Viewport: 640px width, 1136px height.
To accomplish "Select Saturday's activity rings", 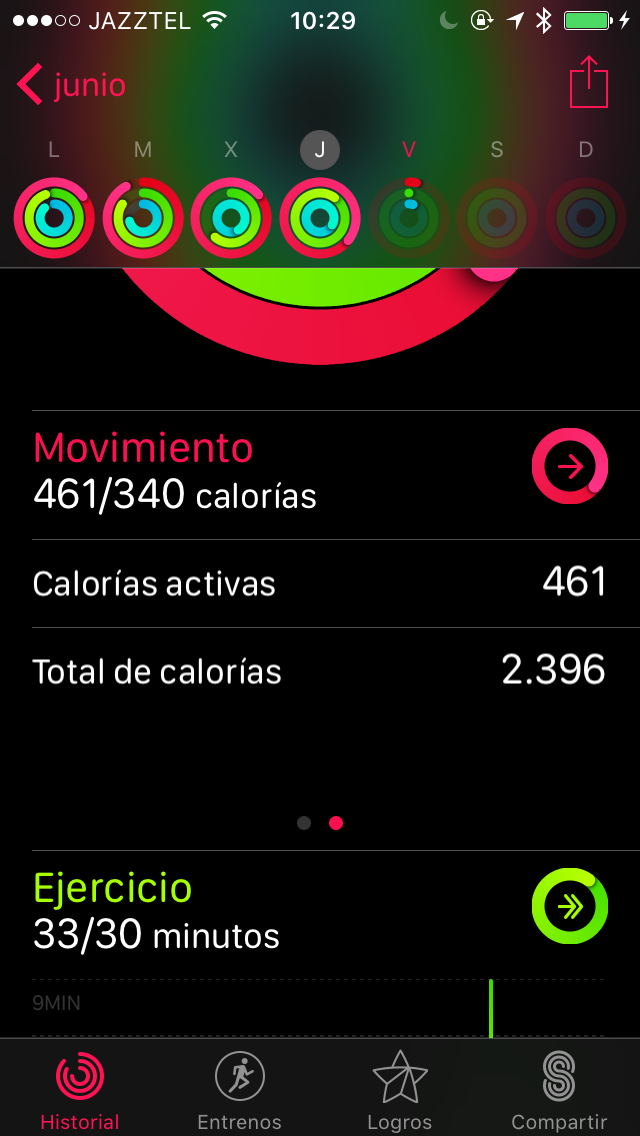I will (497, 217).
